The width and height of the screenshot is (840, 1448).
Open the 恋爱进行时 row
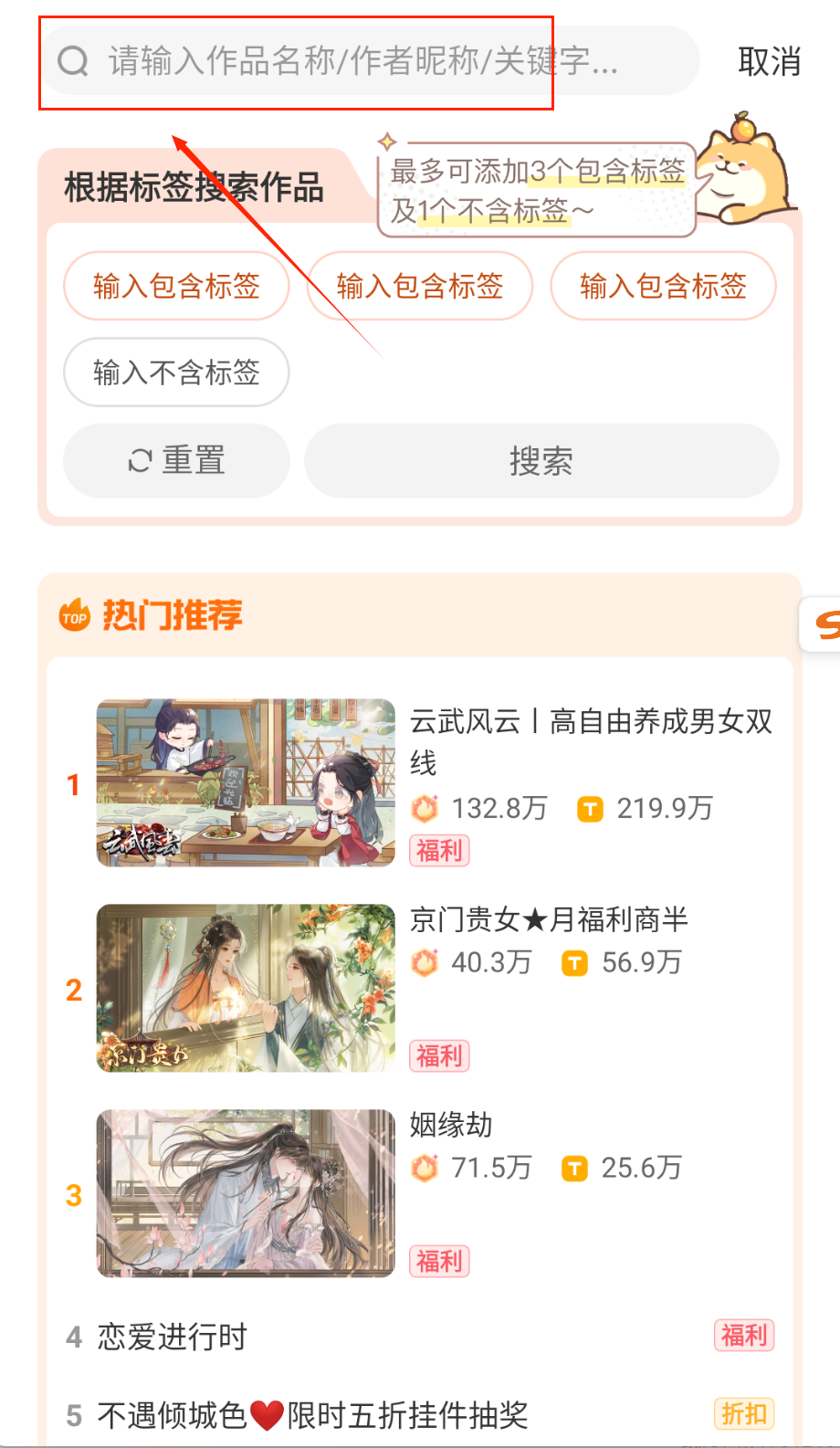pos(173,1338)
